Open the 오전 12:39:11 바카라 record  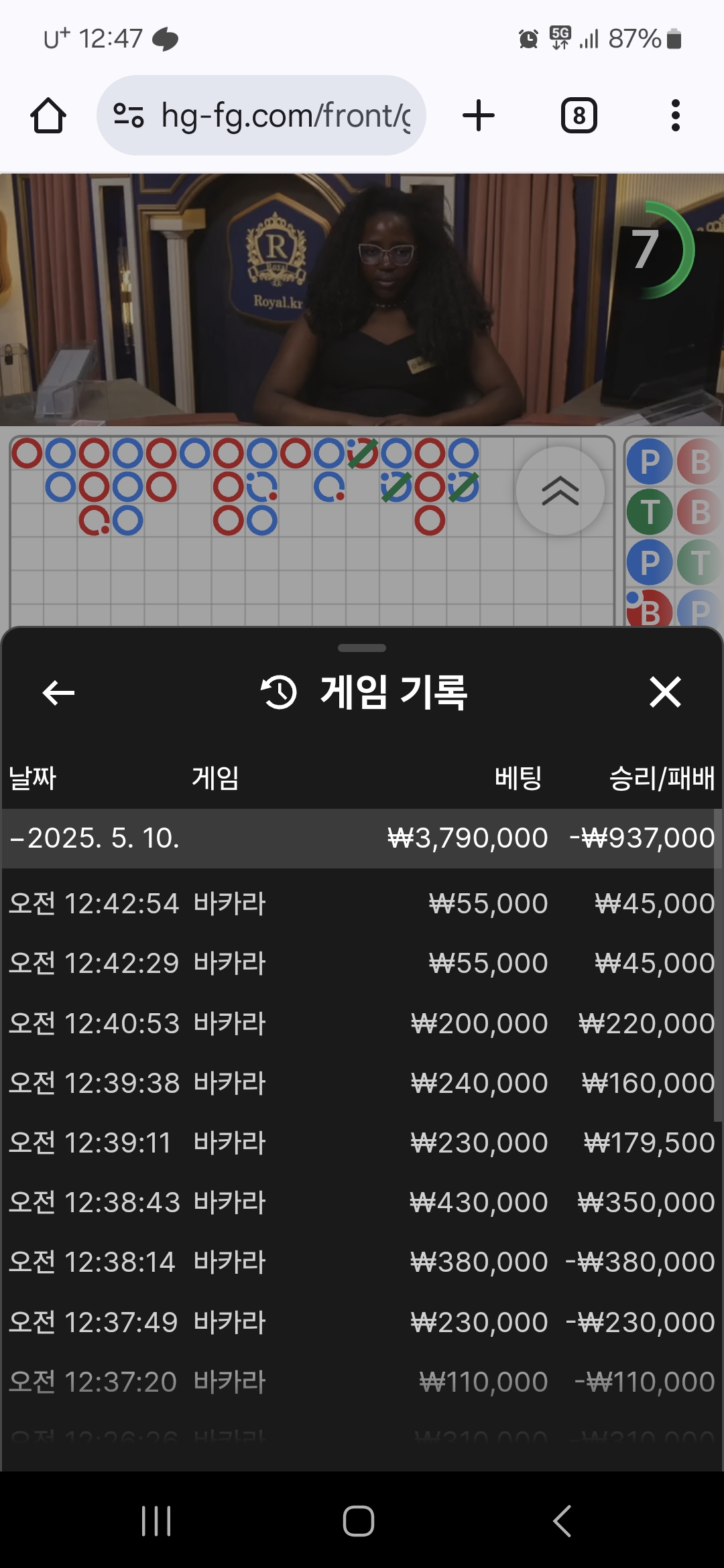[x=361, y=1142]
